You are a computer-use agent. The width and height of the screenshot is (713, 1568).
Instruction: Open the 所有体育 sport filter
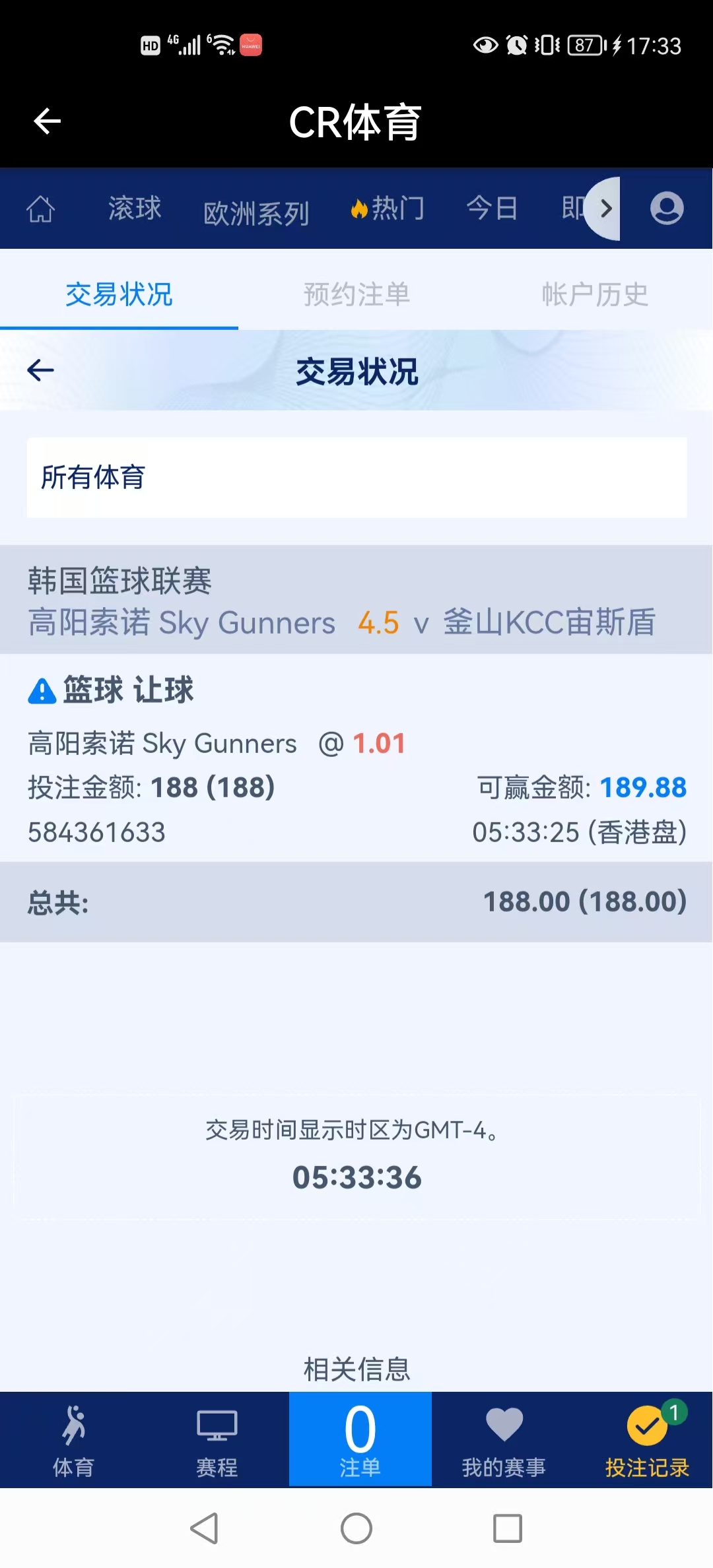pos(356,477)
